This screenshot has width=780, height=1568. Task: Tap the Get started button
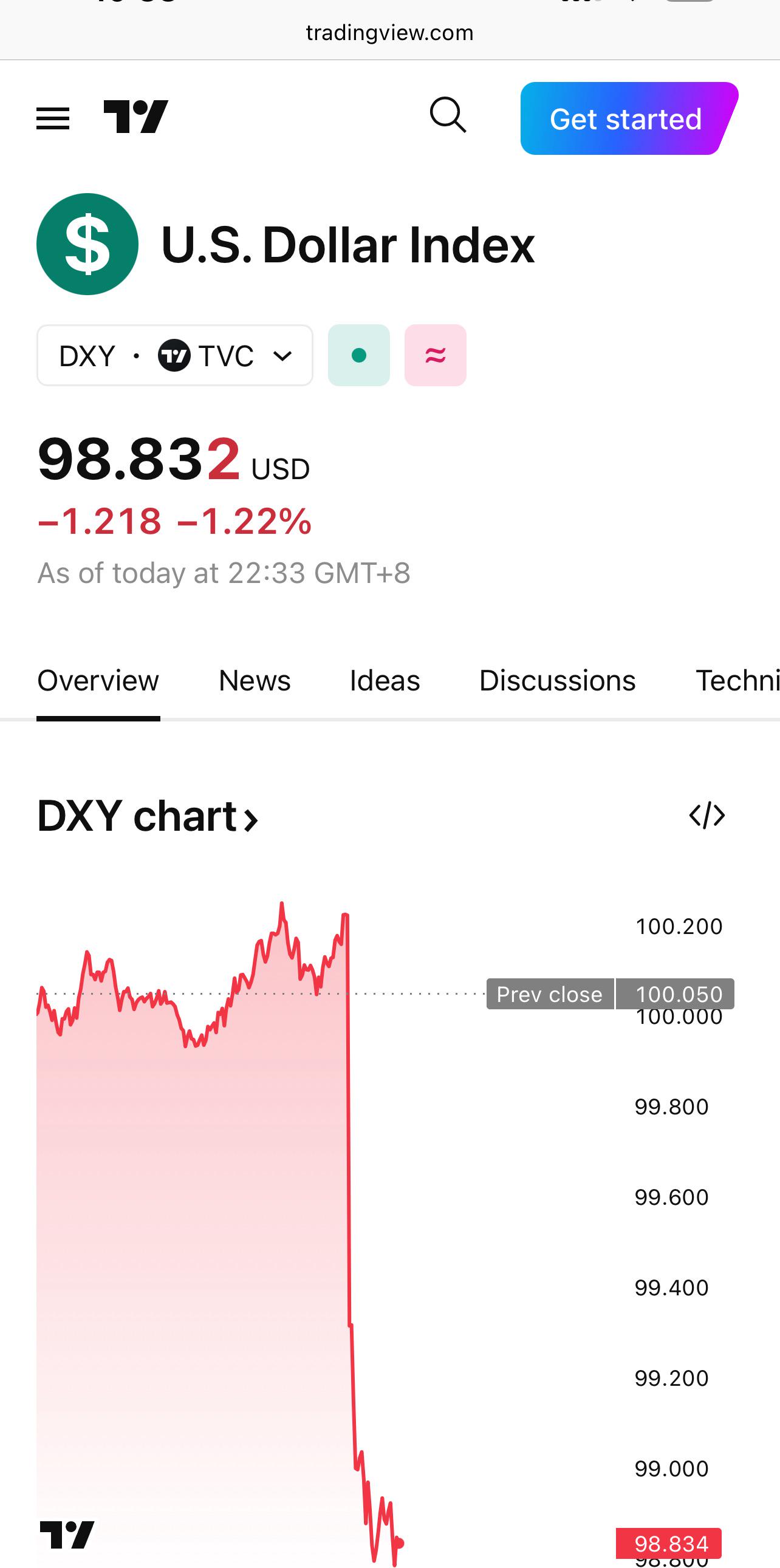pyautogui.click(x=628, y=118)
